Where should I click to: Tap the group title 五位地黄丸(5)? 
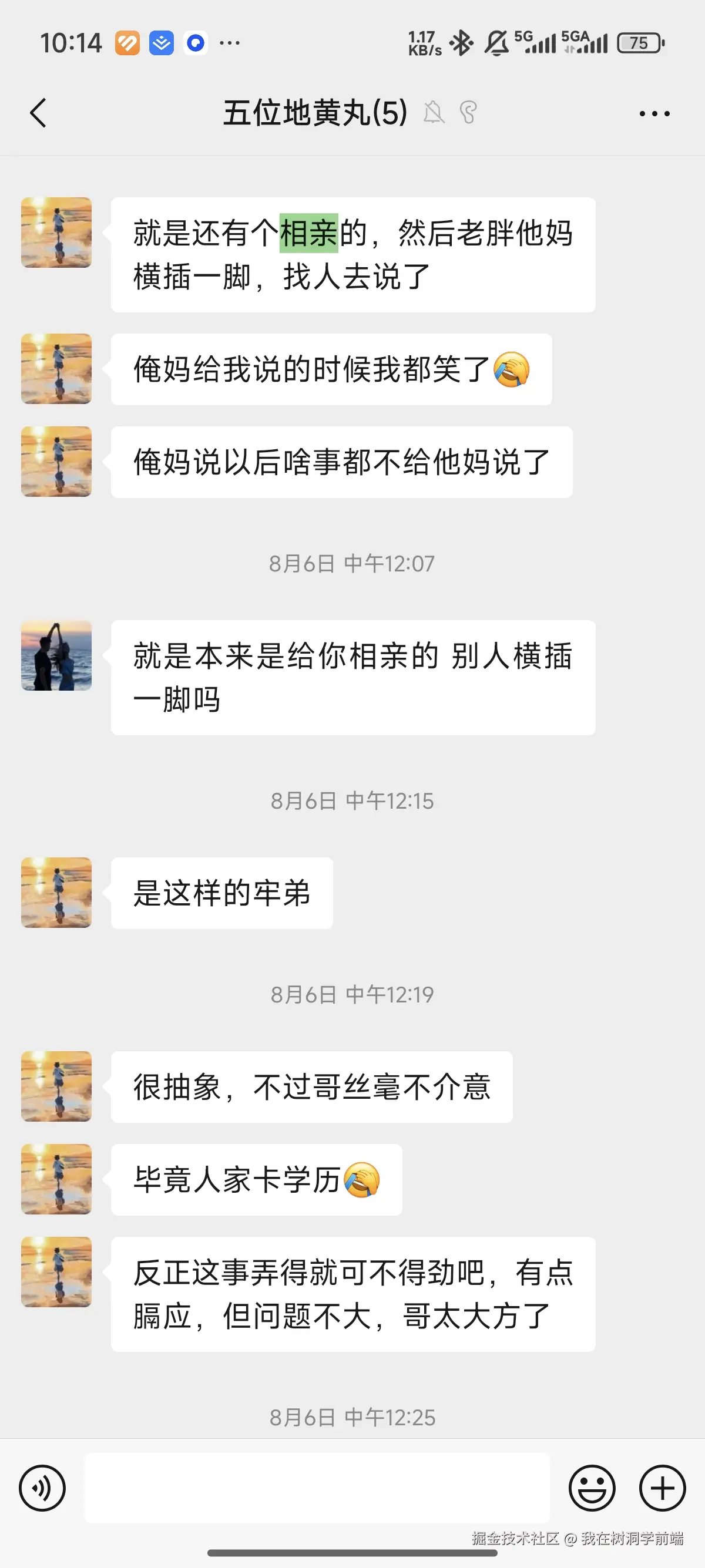tap(314, 113)
